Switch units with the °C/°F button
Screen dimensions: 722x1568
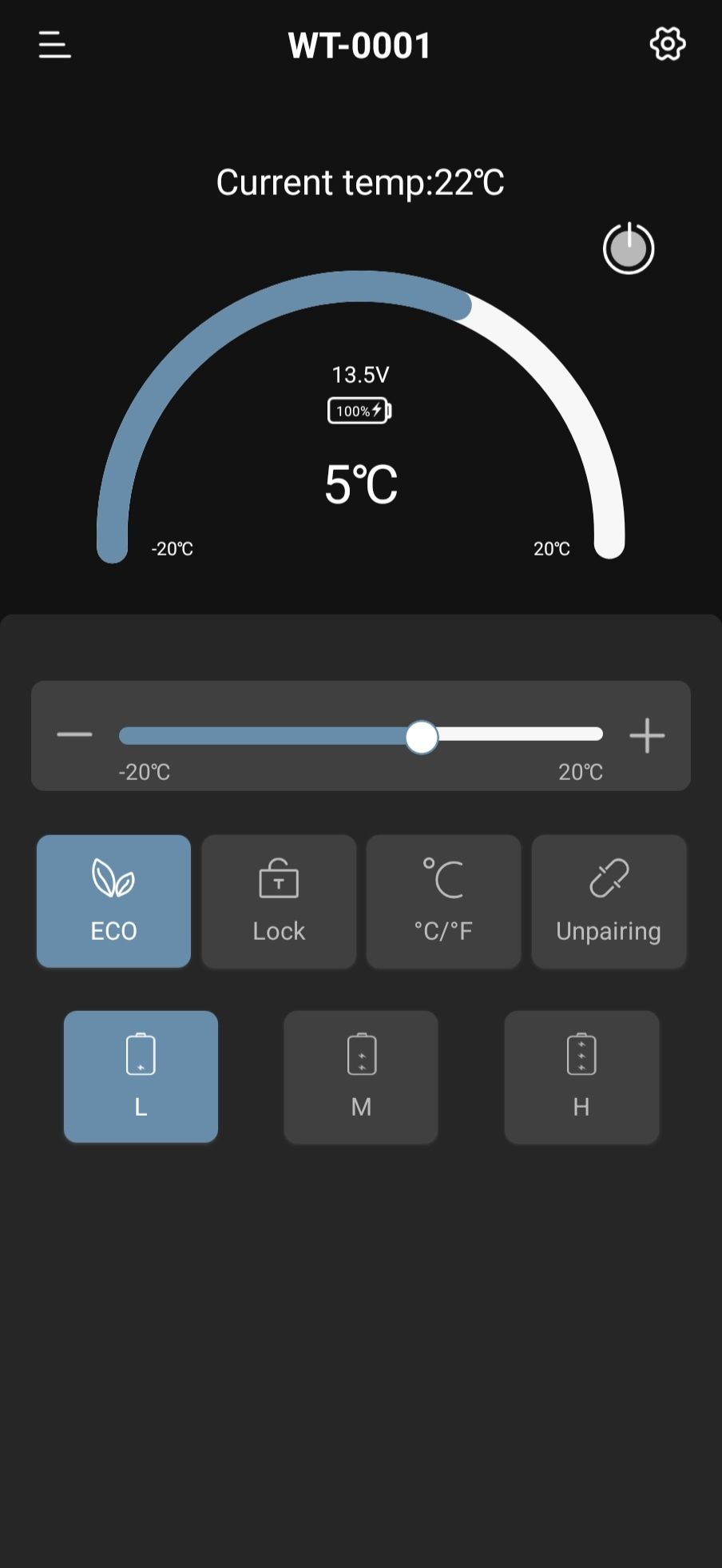443,901
